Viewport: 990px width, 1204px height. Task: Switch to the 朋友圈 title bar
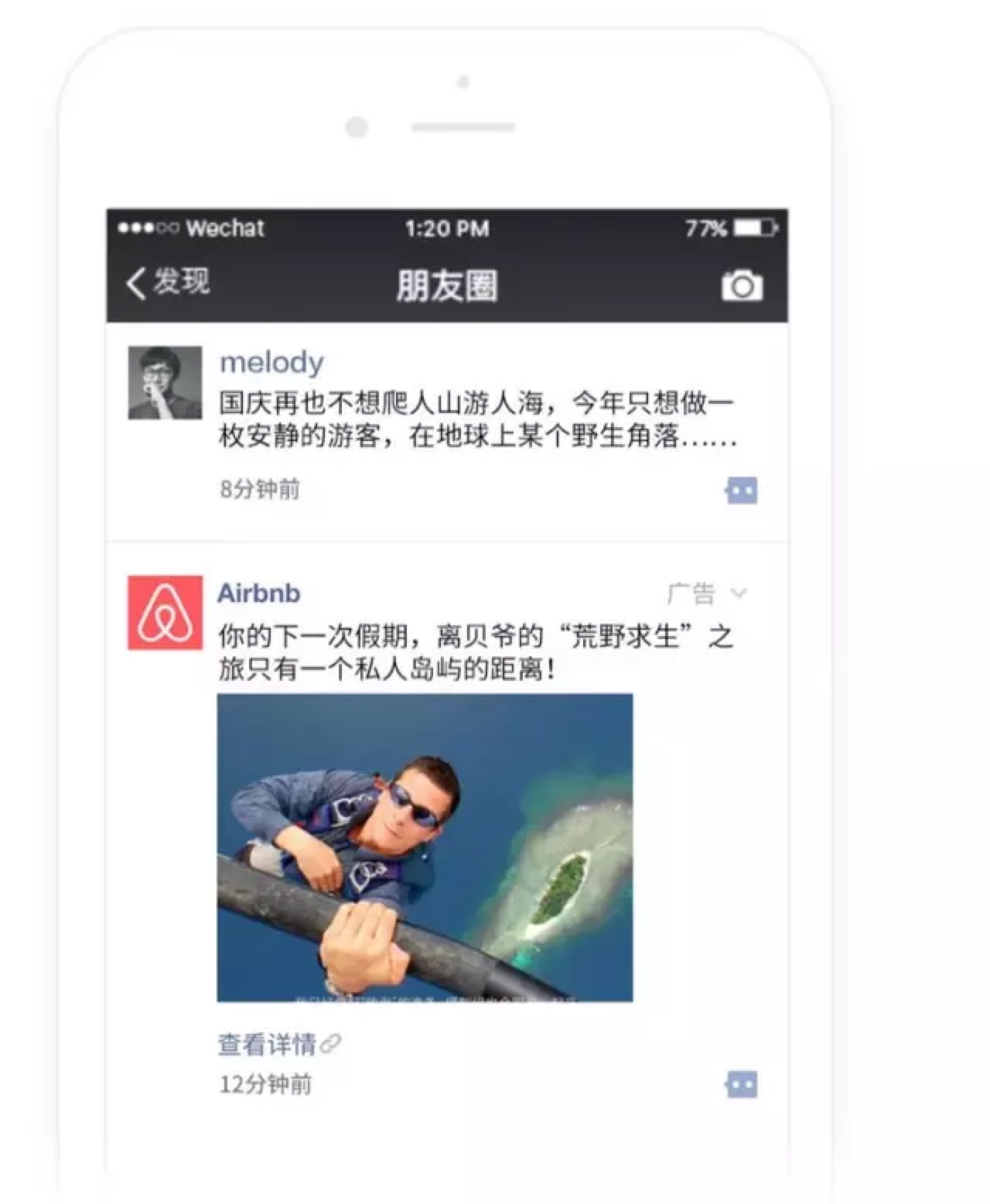click(x=445, y=285)
